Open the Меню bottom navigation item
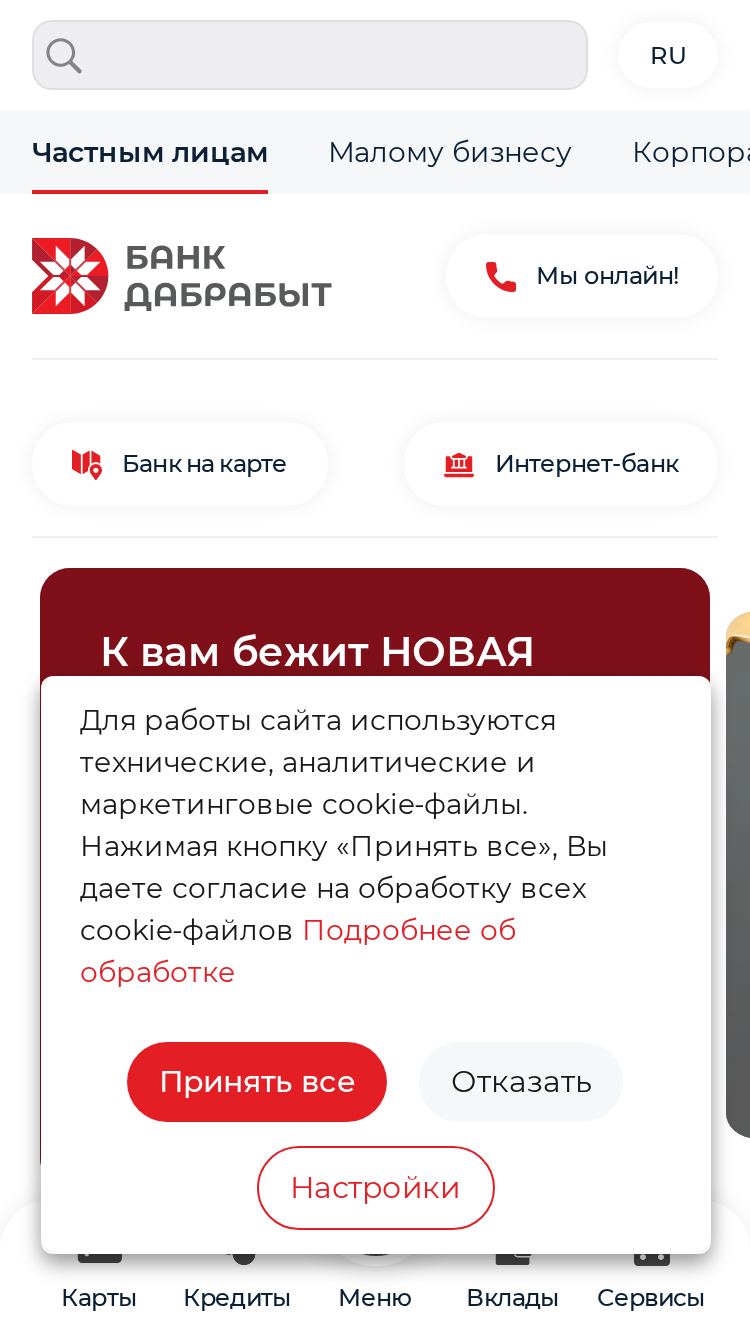 coord(375,1298)
